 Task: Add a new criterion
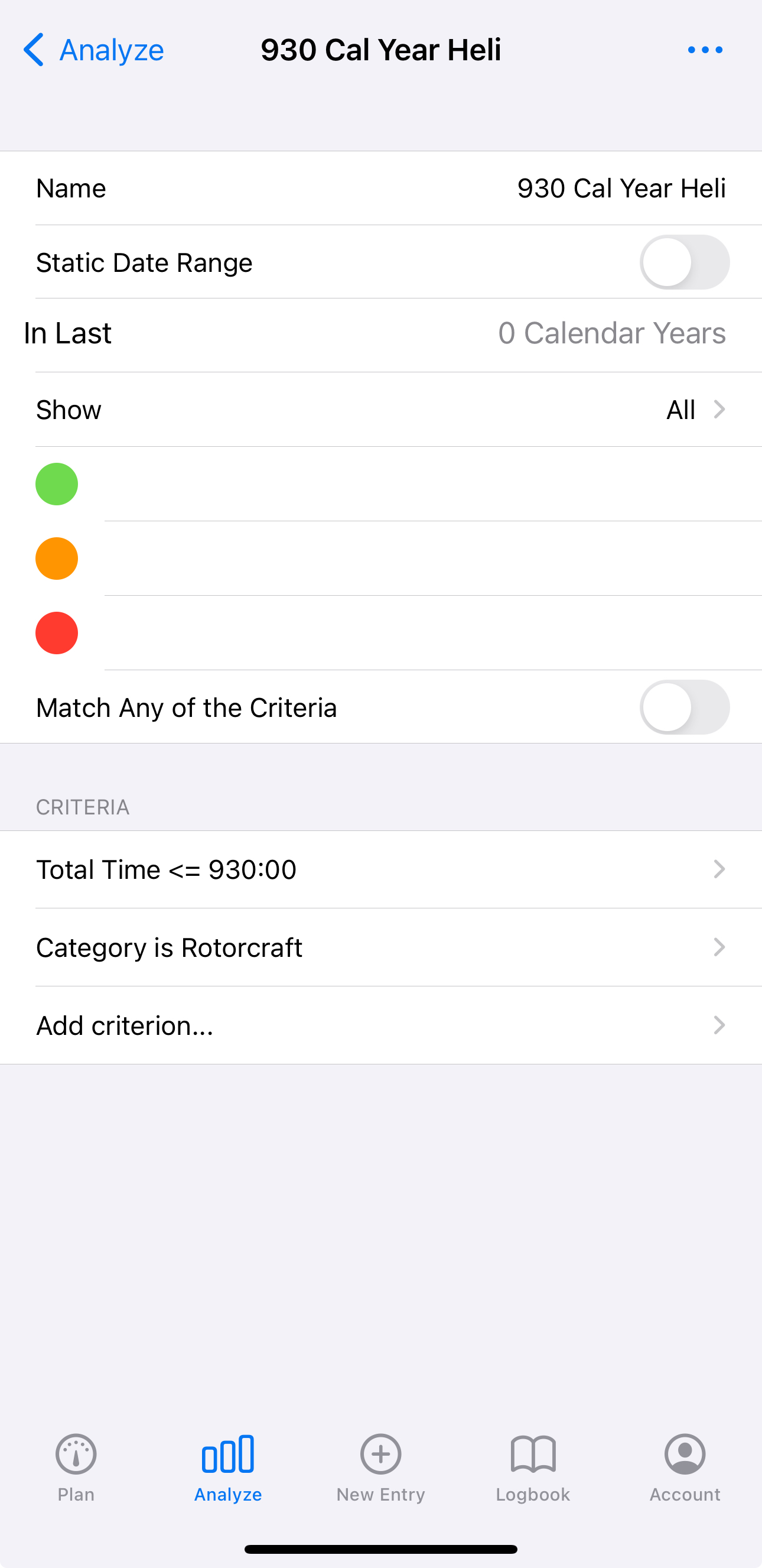[x=380, y=1025]
